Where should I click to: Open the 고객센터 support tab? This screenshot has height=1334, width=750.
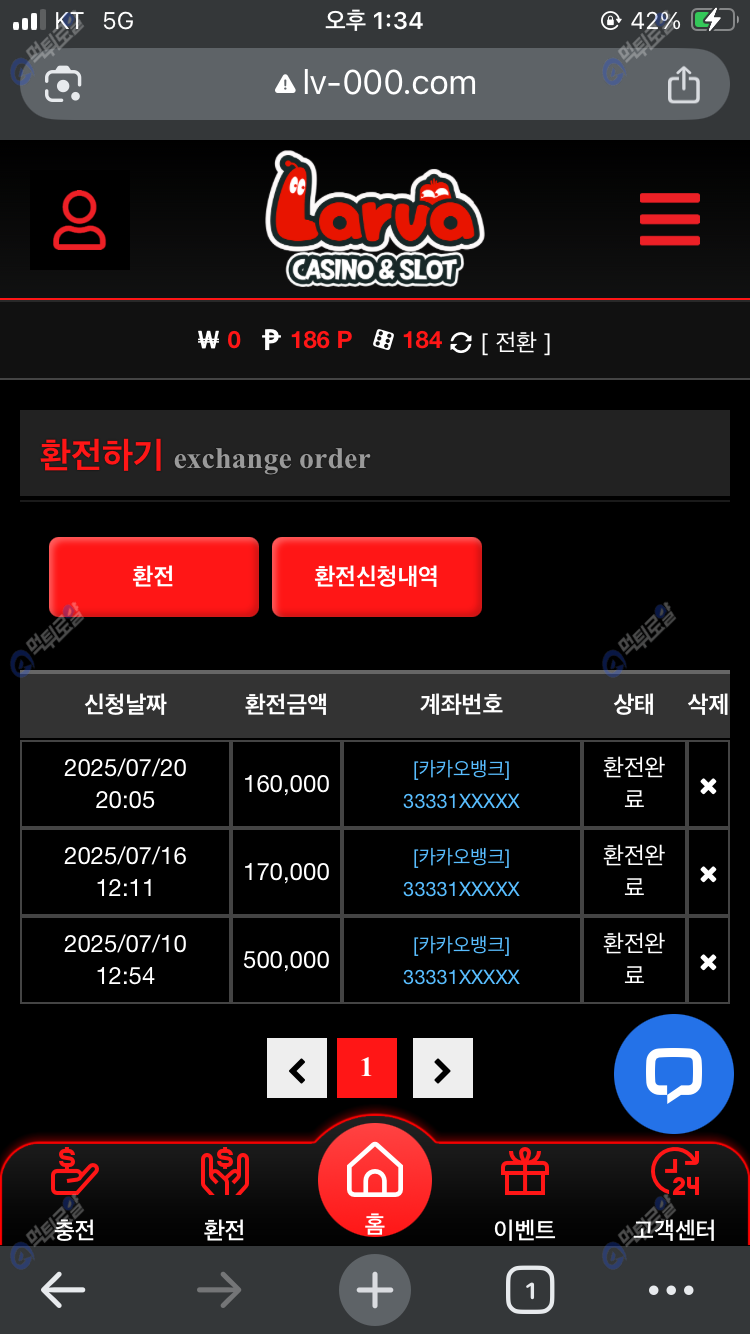coord(675,1195)
